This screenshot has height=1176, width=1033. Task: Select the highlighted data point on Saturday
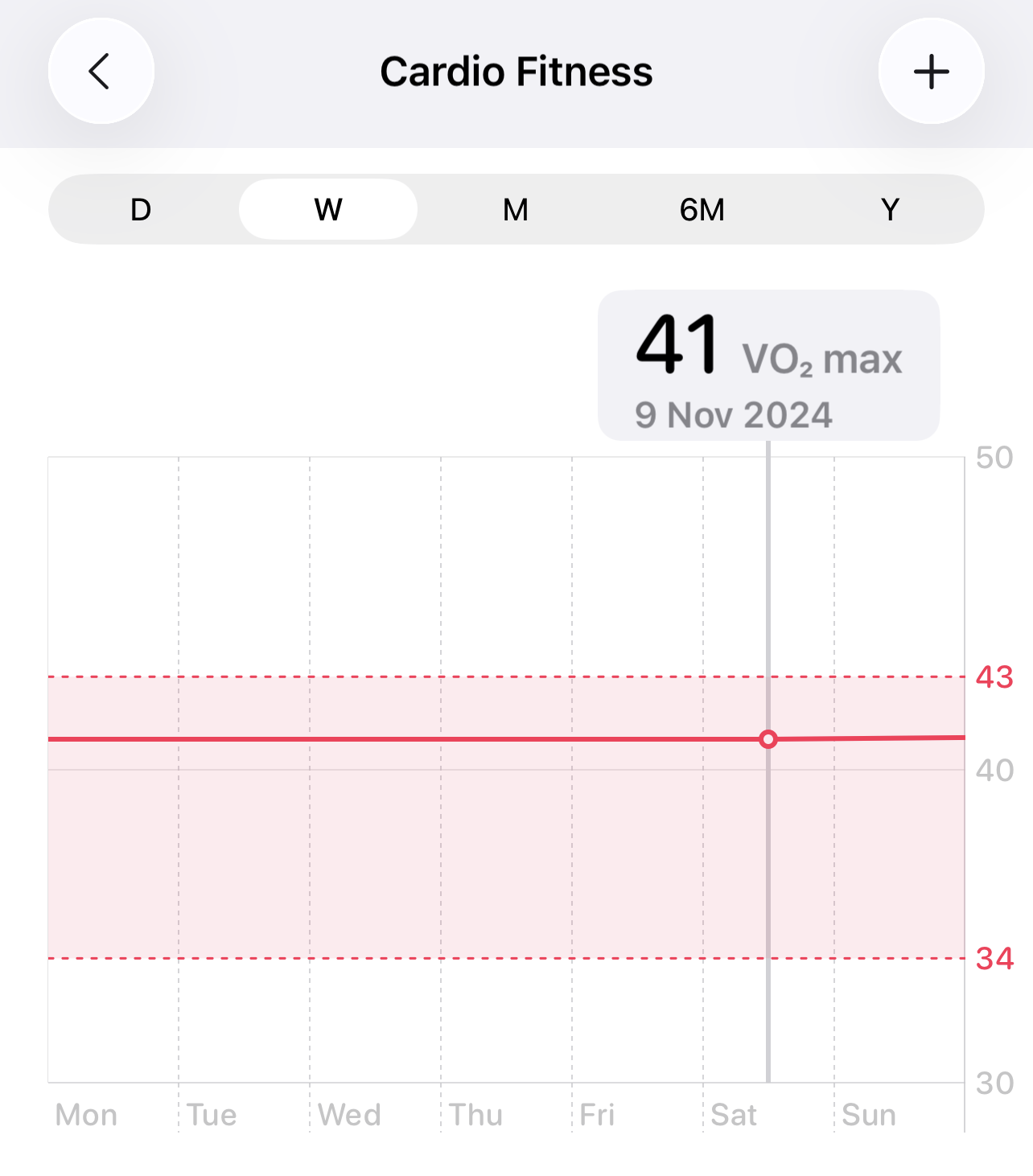pyautogui.click(x=768, y=738)
